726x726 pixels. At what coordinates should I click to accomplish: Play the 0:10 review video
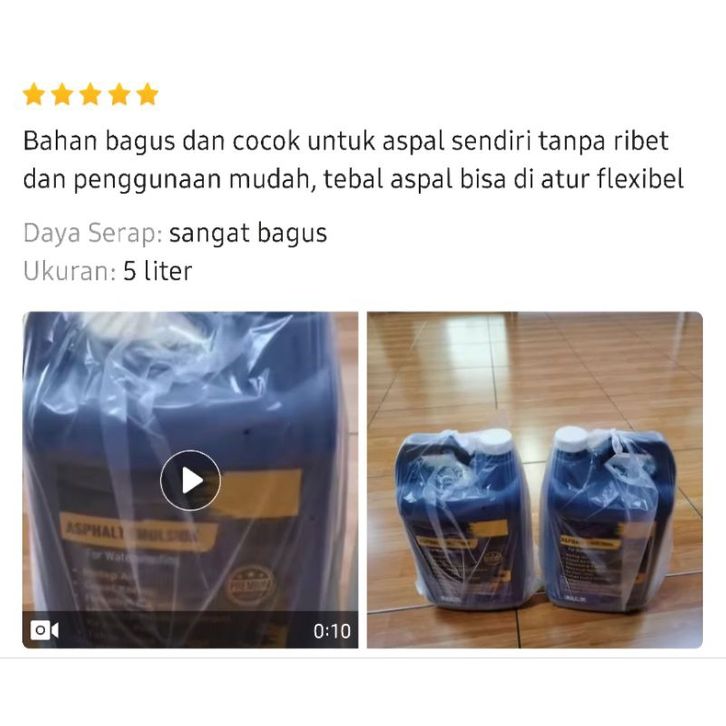pyautogui.click(x=190, y=480)
